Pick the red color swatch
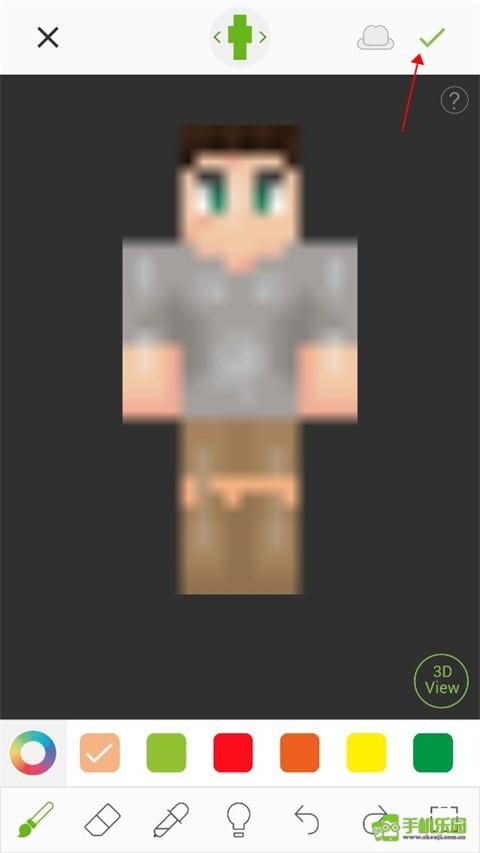This screenshot has height=853, width=480. 233,752
